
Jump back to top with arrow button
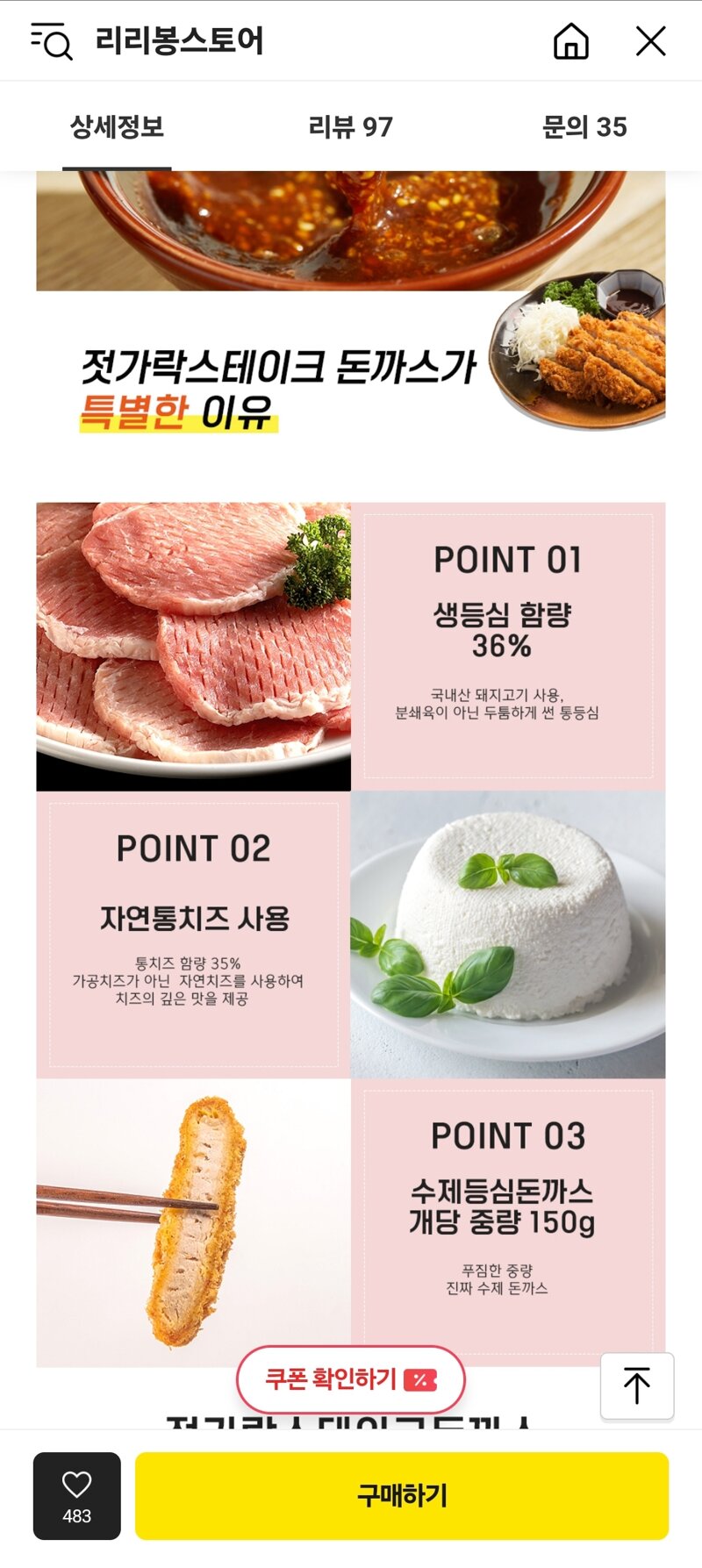(x=637, y=1385)
